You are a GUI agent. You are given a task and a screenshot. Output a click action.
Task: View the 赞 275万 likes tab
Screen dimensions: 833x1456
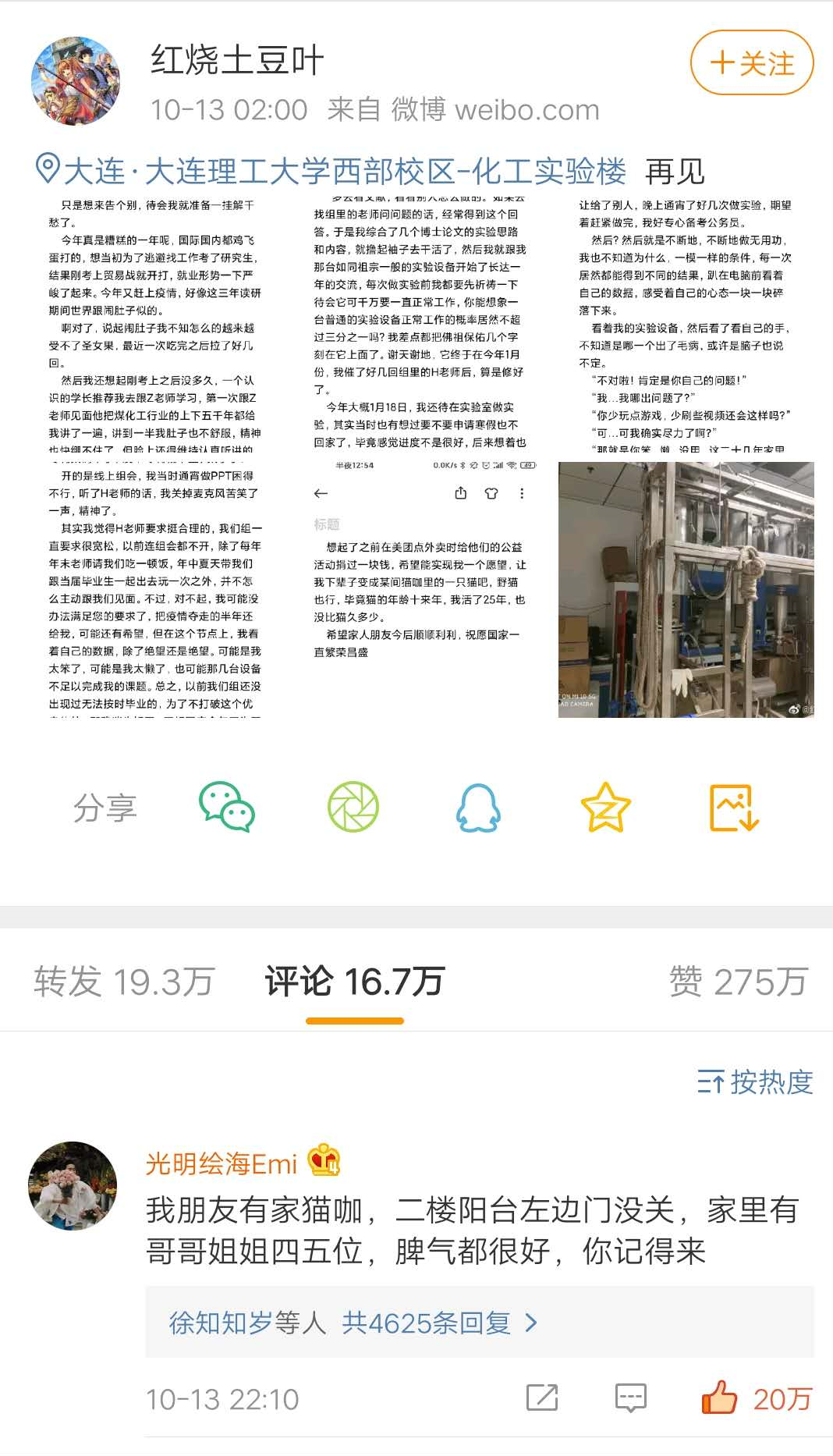tap(738, 982)
